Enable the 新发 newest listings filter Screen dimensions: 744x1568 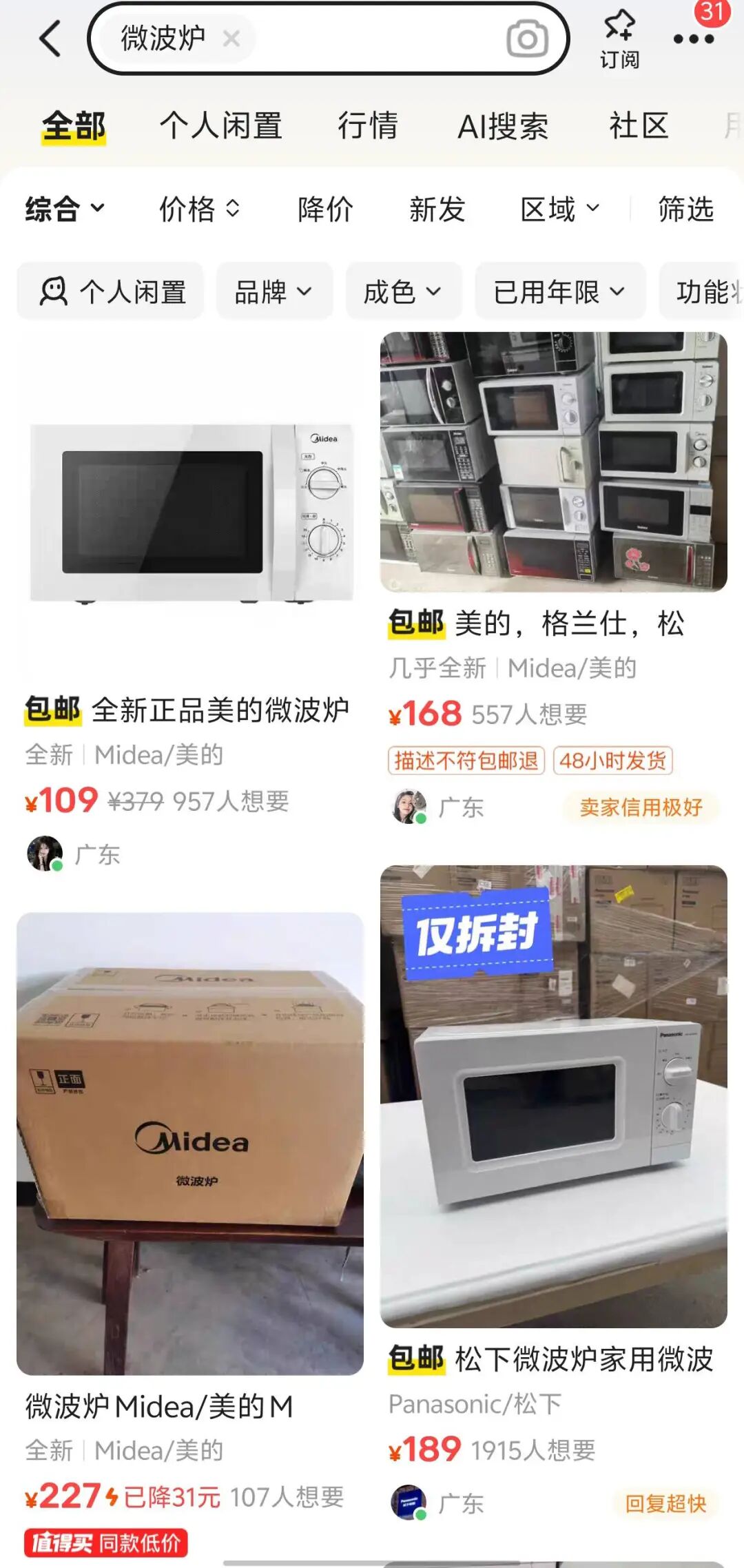point(437,209)
